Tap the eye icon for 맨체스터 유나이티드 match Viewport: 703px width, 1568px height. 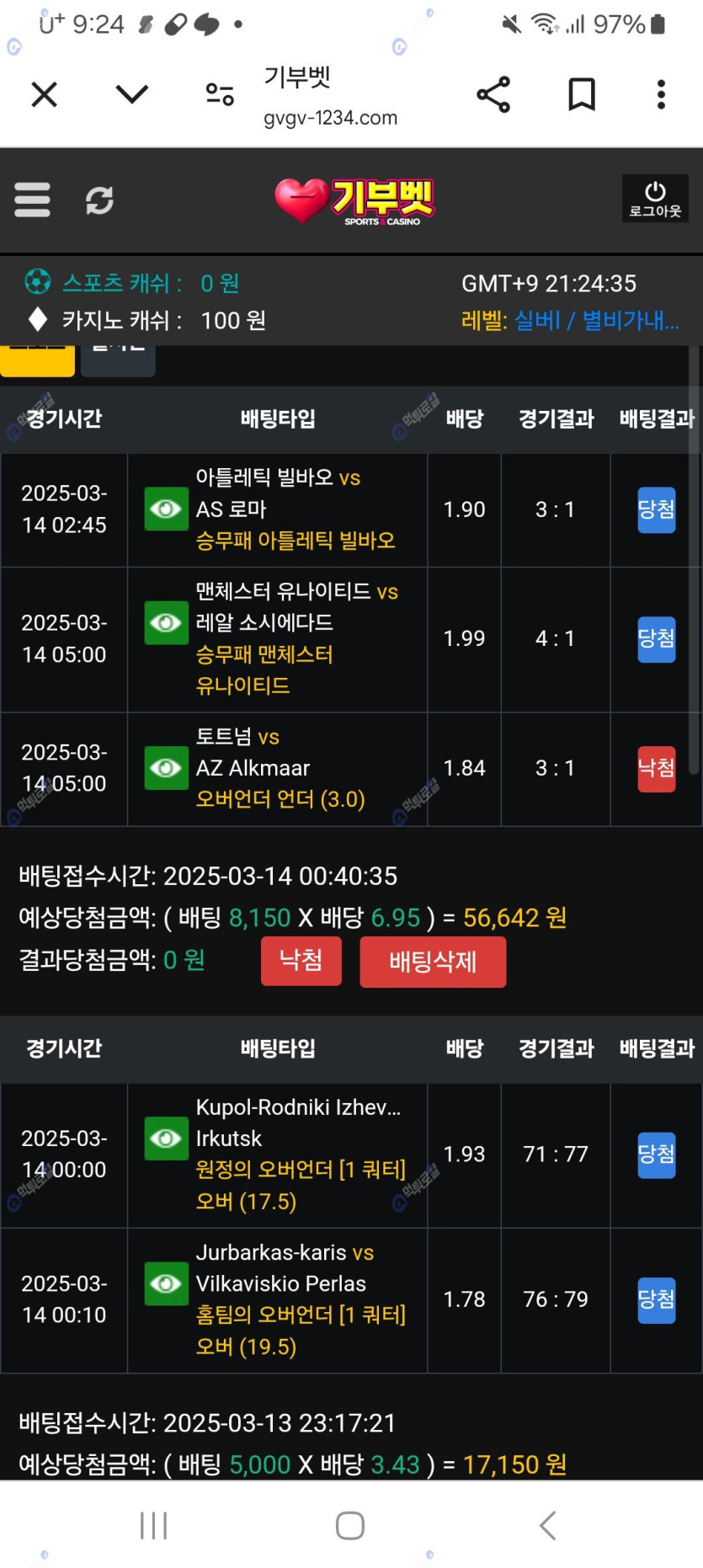click(x=166, y=622)
